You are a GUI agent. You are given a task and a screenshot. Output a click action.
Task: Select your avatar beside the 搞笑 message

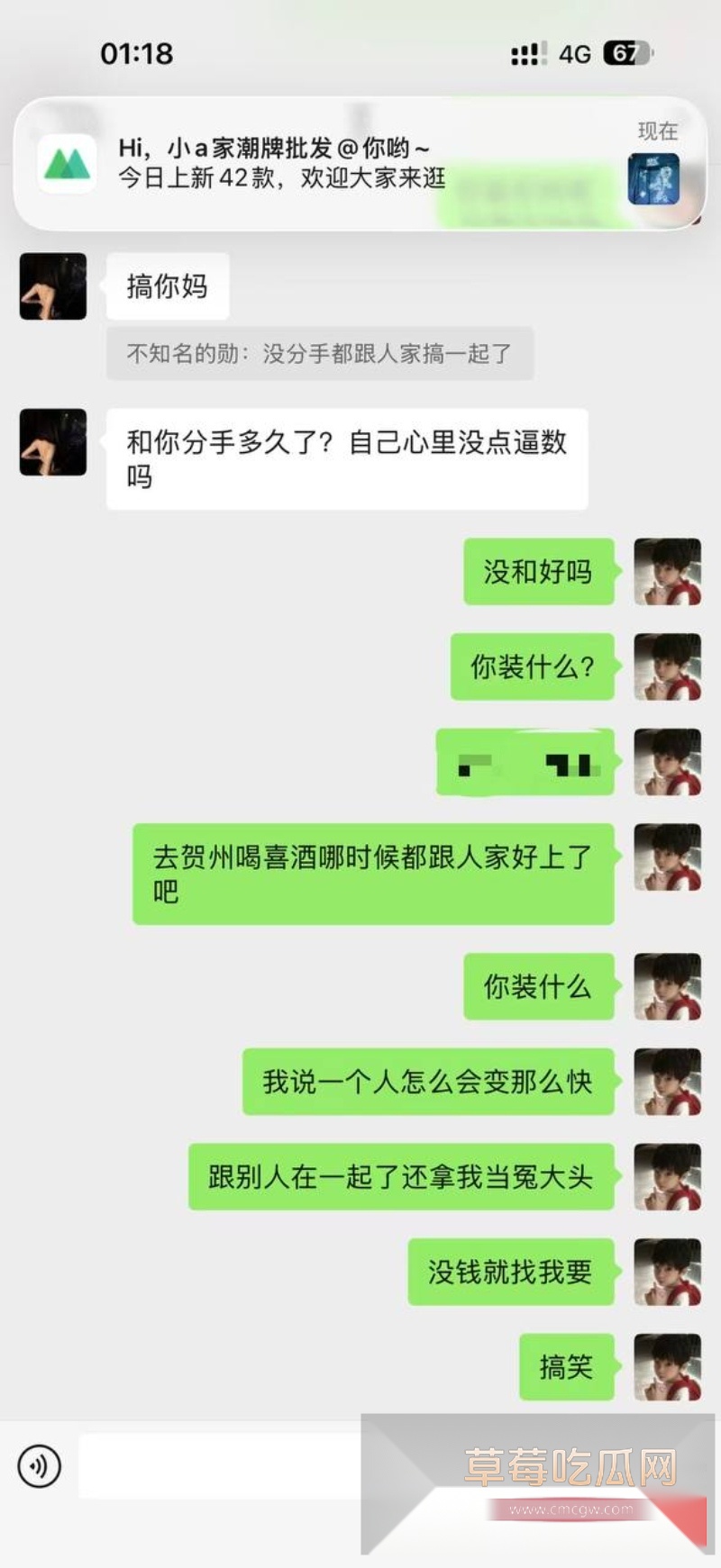[667, 1368]
